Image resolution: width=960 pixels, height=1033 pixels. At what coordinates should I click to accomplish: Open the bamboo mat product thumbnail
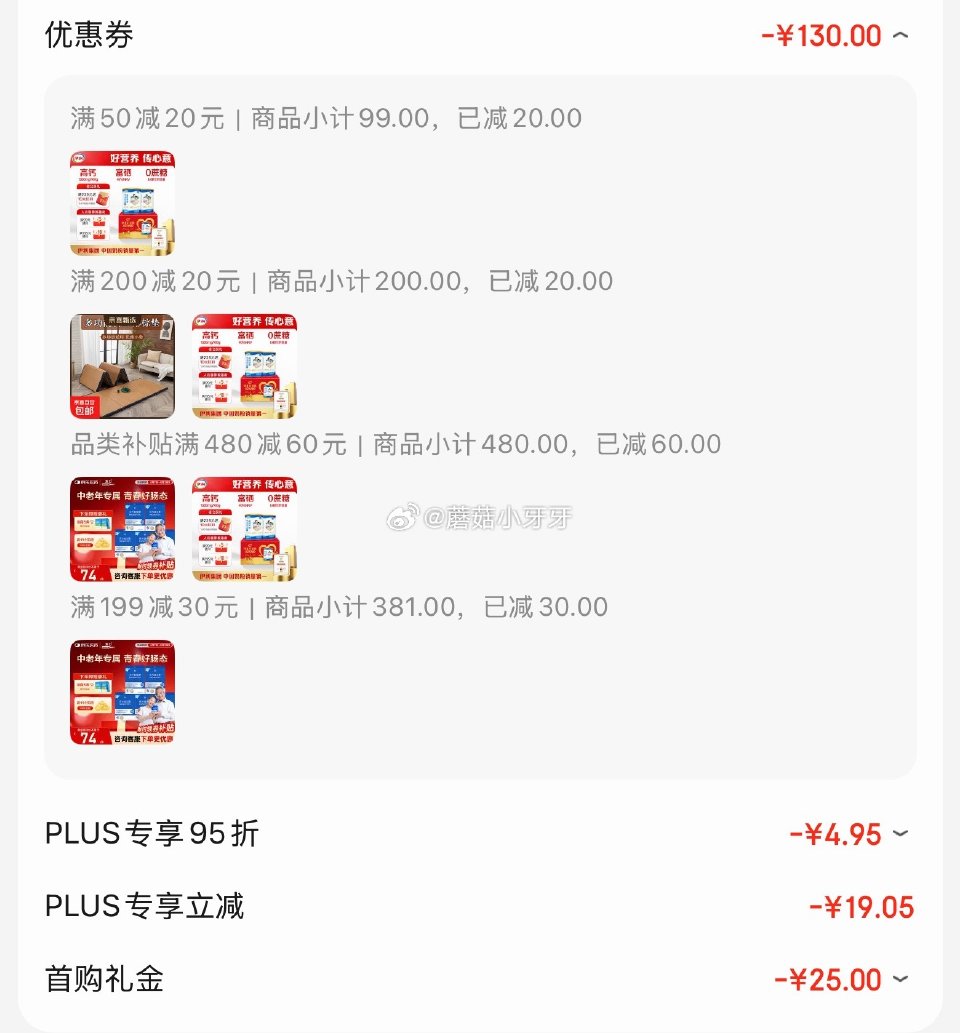(122, 366)
